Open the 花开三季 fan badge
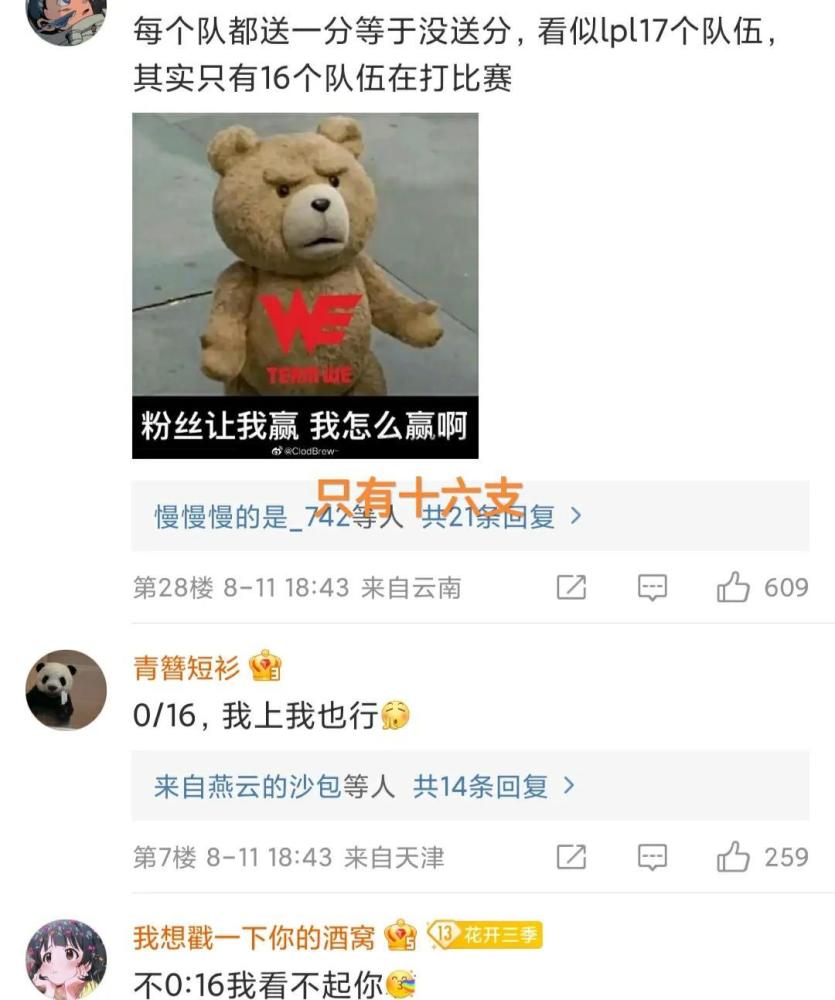The width and height of the screenshot is (835, 1000). pos(485,936)
